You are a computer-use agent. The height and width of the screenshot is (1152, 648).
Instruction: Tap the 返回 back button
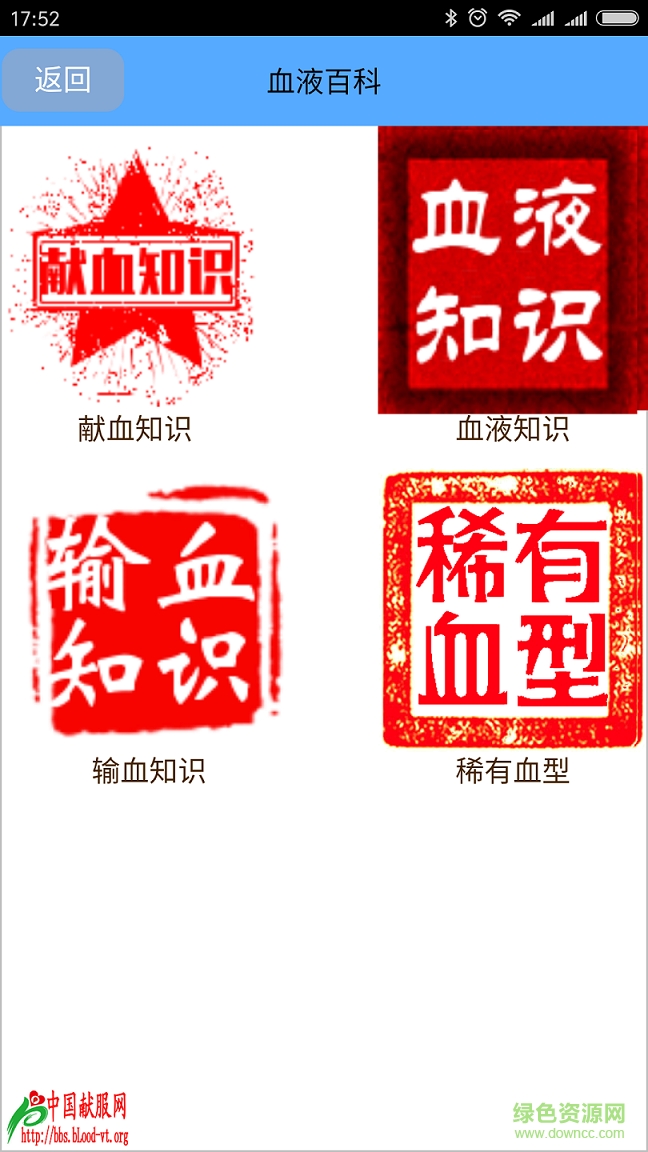coord(63,80)
